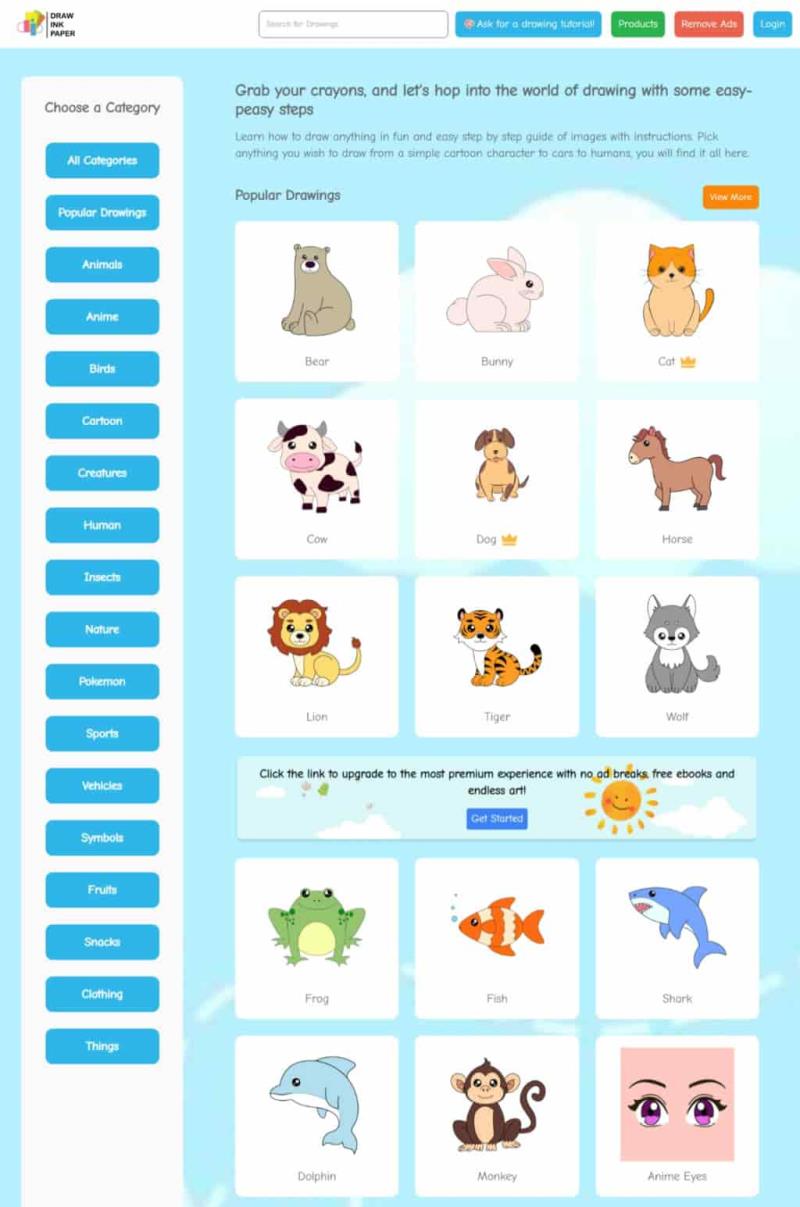Select the Pokemon category
This screenshot has width=800, height=1207.
[102, 682]
